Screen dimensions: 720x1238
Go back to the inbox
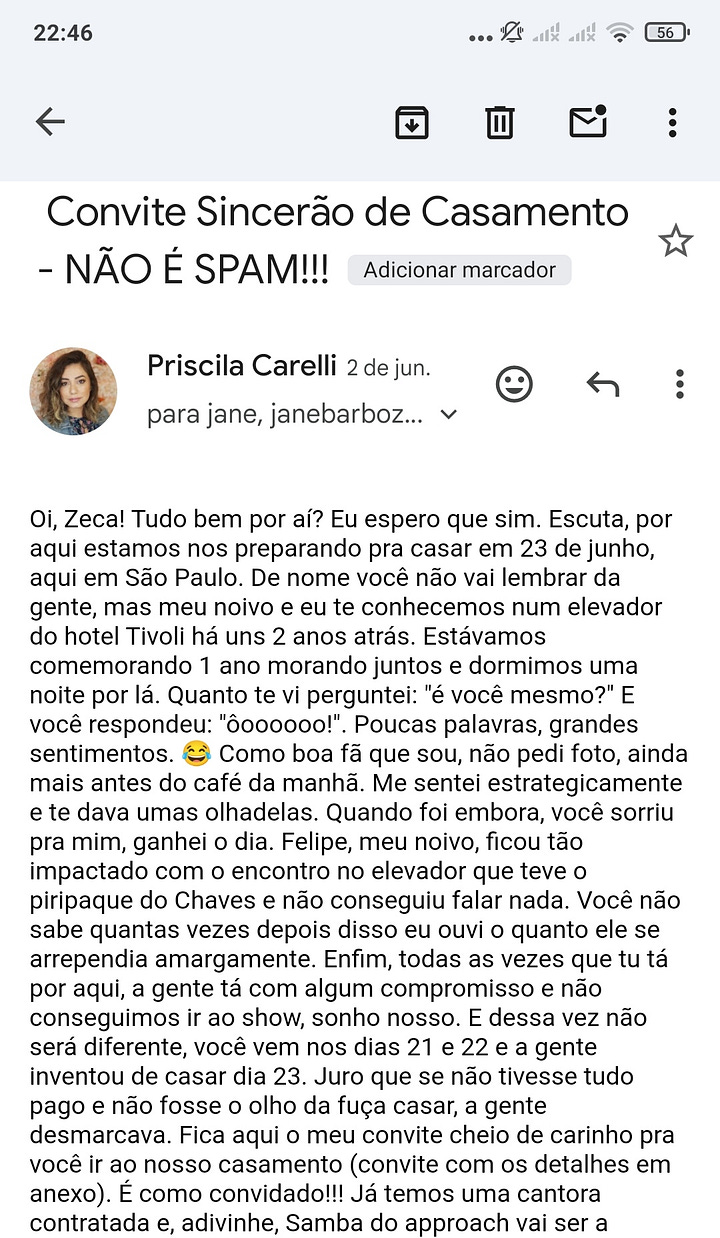click(x=49, y=122)
